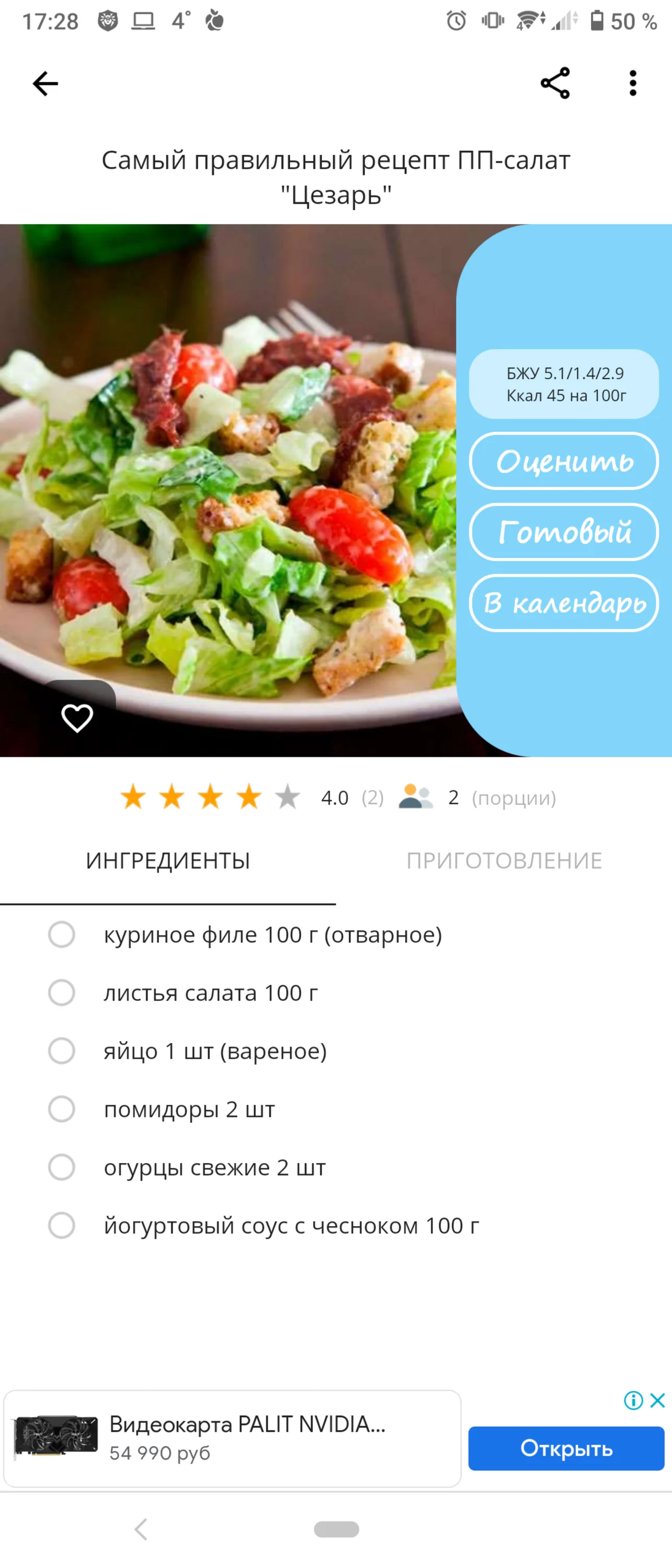Tap the ad info icon
Image resolution: width=672 pixels, height=1568 pixels.
(635, 1401)
